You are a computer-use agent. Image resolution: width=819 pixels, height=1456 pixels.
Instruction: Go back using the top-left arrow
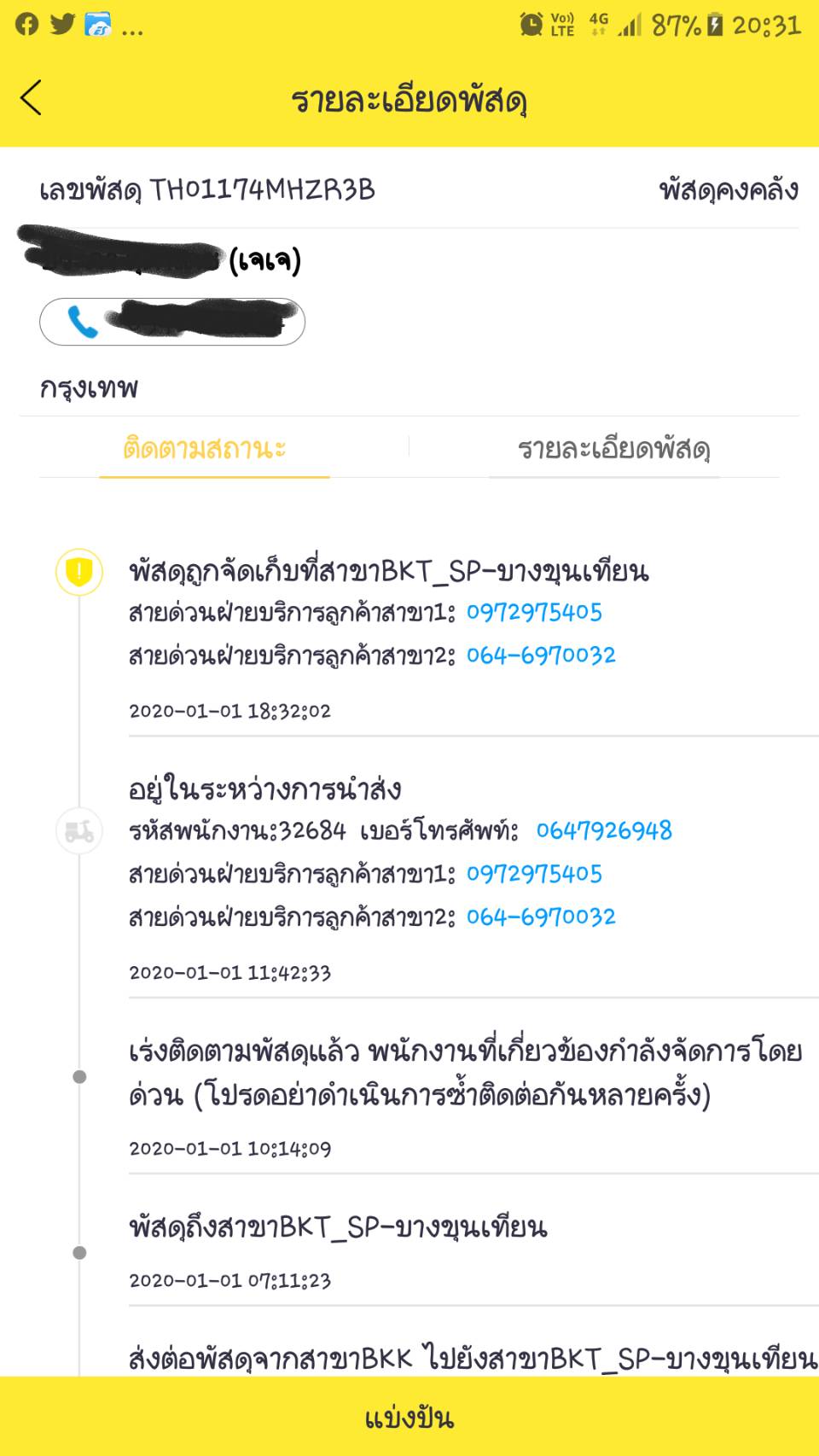point(32,98)
